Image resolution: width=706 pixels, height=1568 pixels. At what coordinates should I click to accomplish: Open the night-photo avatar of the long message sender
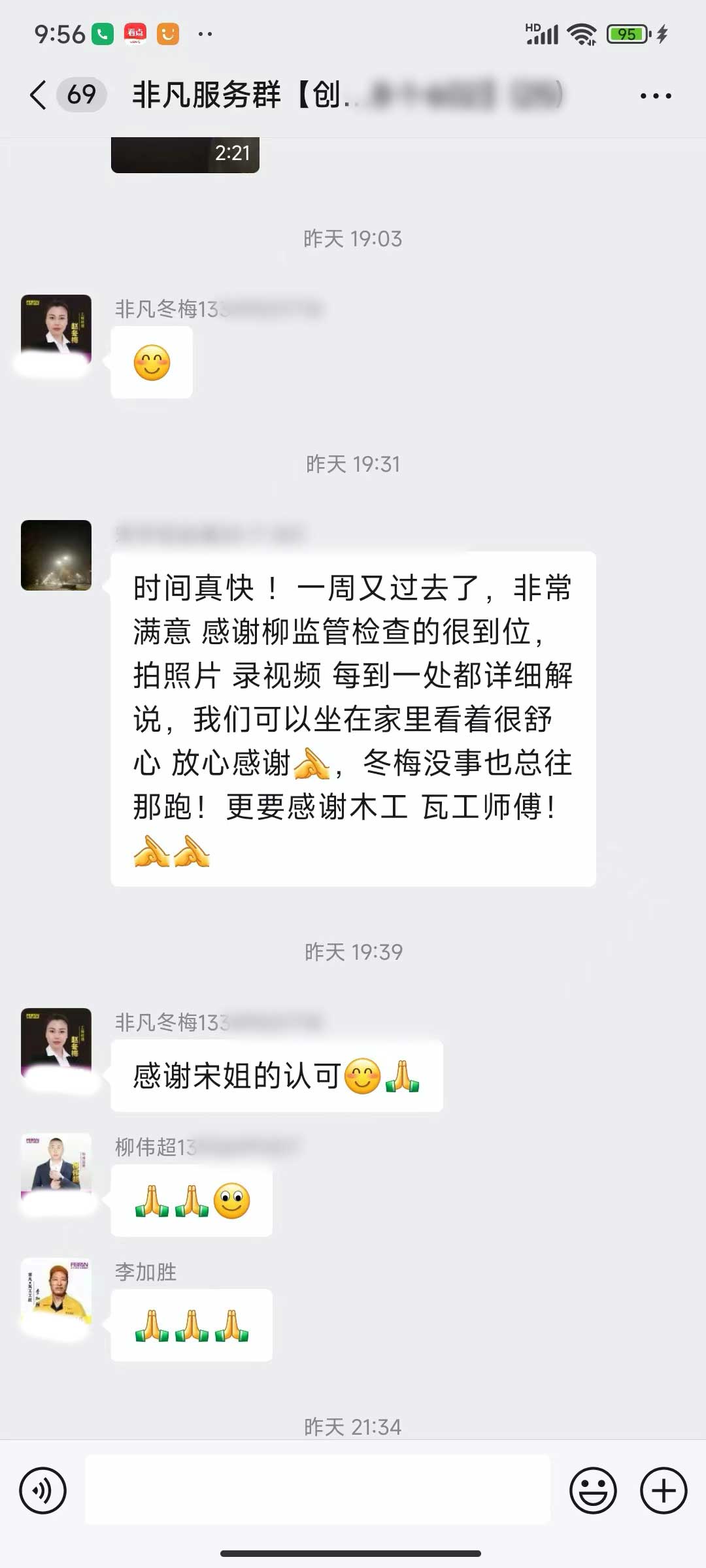click(x=56, y=555)
